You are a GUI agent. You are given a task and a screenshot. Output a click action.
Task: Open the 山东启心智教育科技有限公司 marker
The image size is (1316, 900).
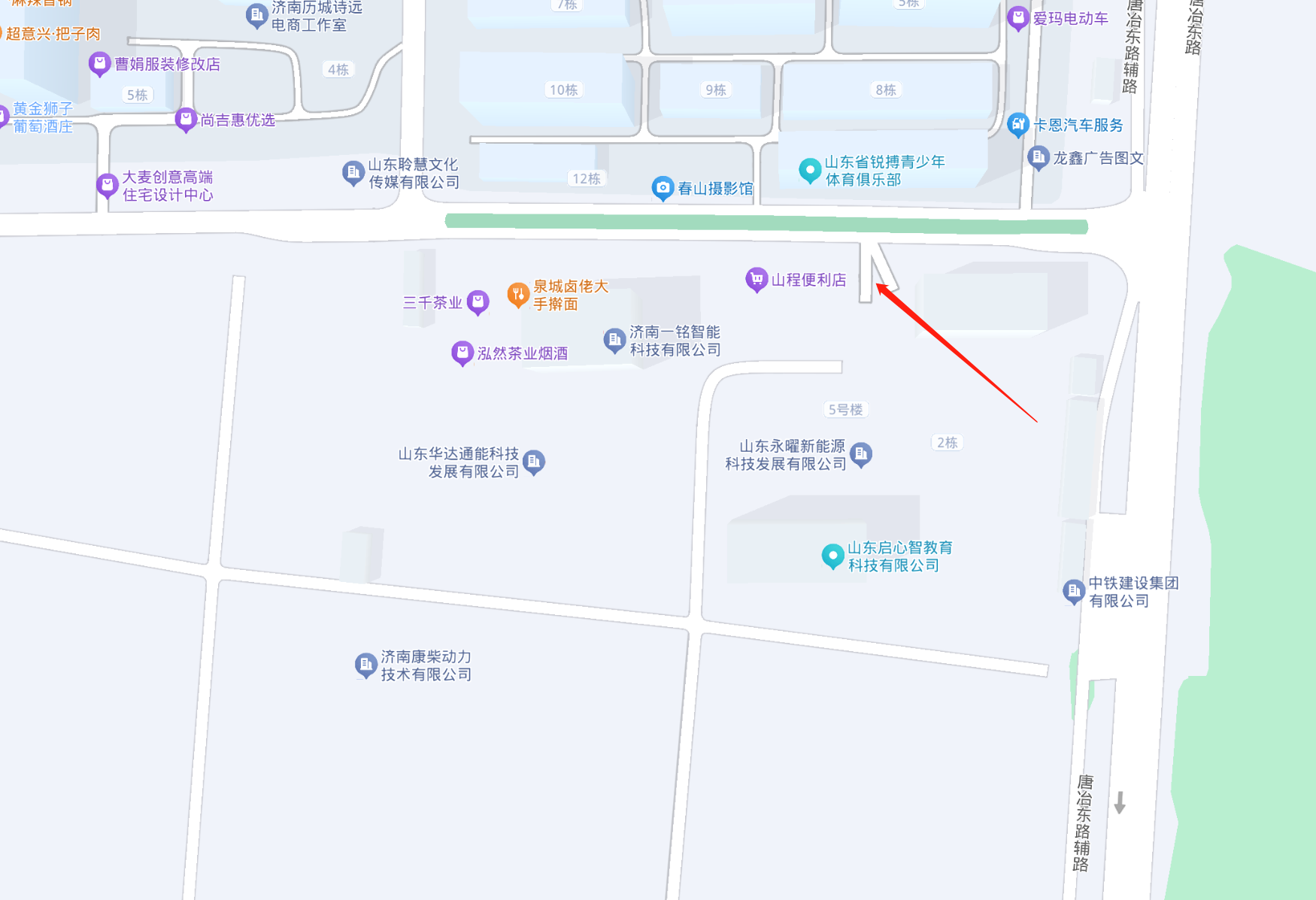(832, 556)
